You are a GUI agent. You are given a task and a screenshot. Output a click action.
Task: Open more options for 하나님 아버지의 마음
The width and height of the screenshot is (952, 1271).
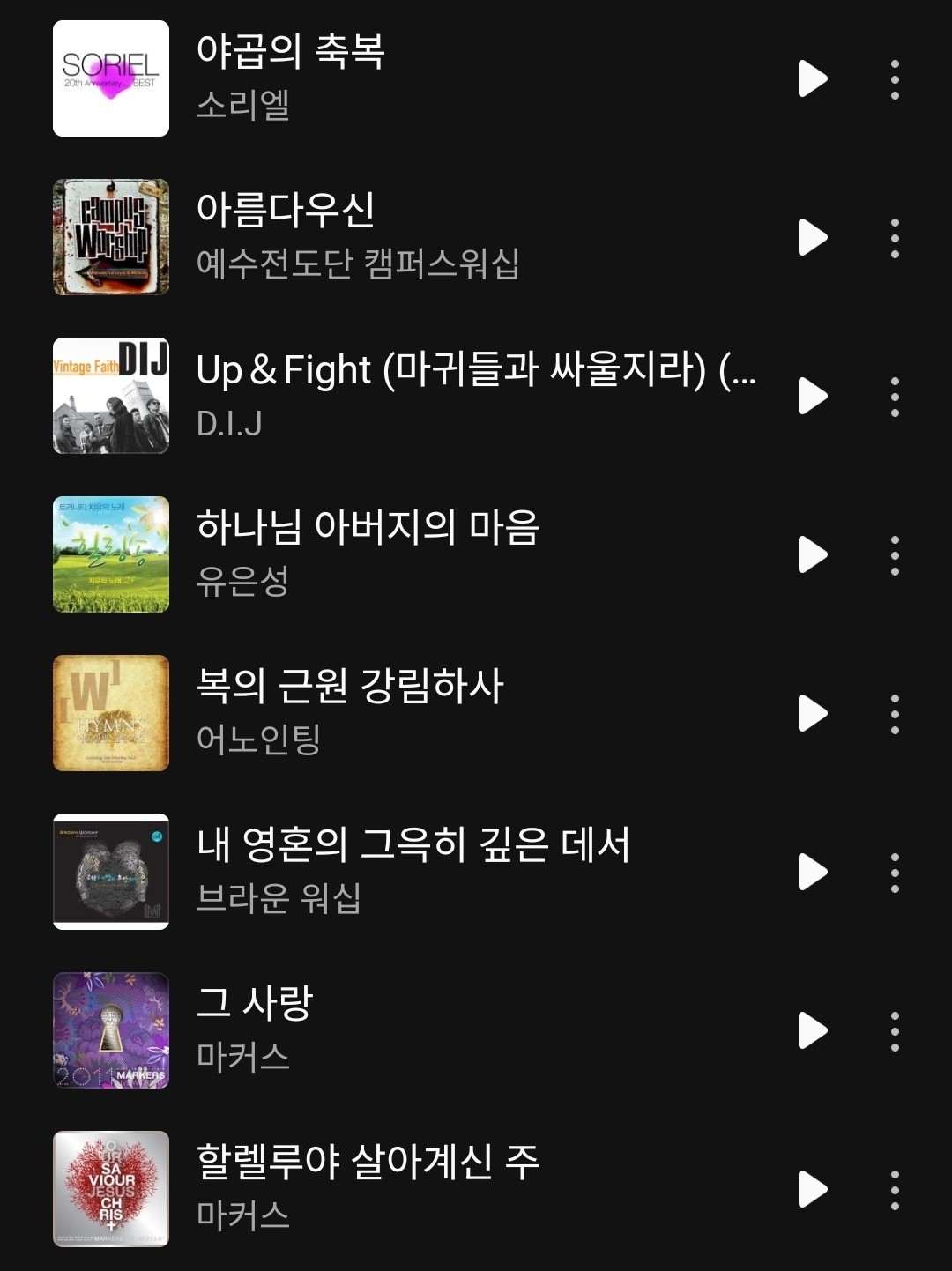tap(895, 555)
